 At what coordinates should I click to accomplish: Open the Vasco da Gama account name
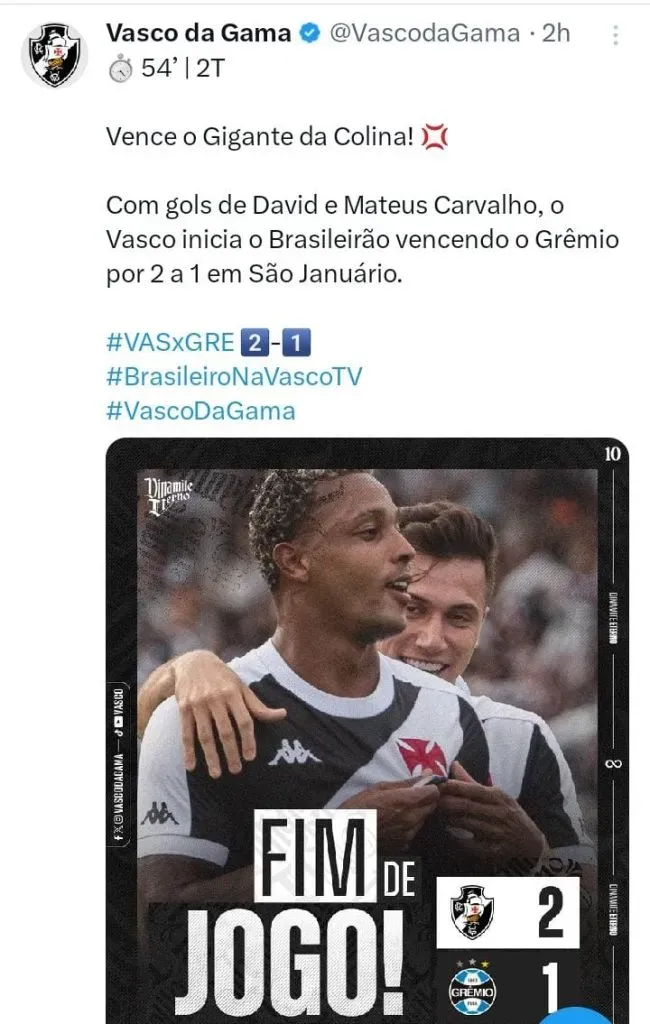[199, 33]
